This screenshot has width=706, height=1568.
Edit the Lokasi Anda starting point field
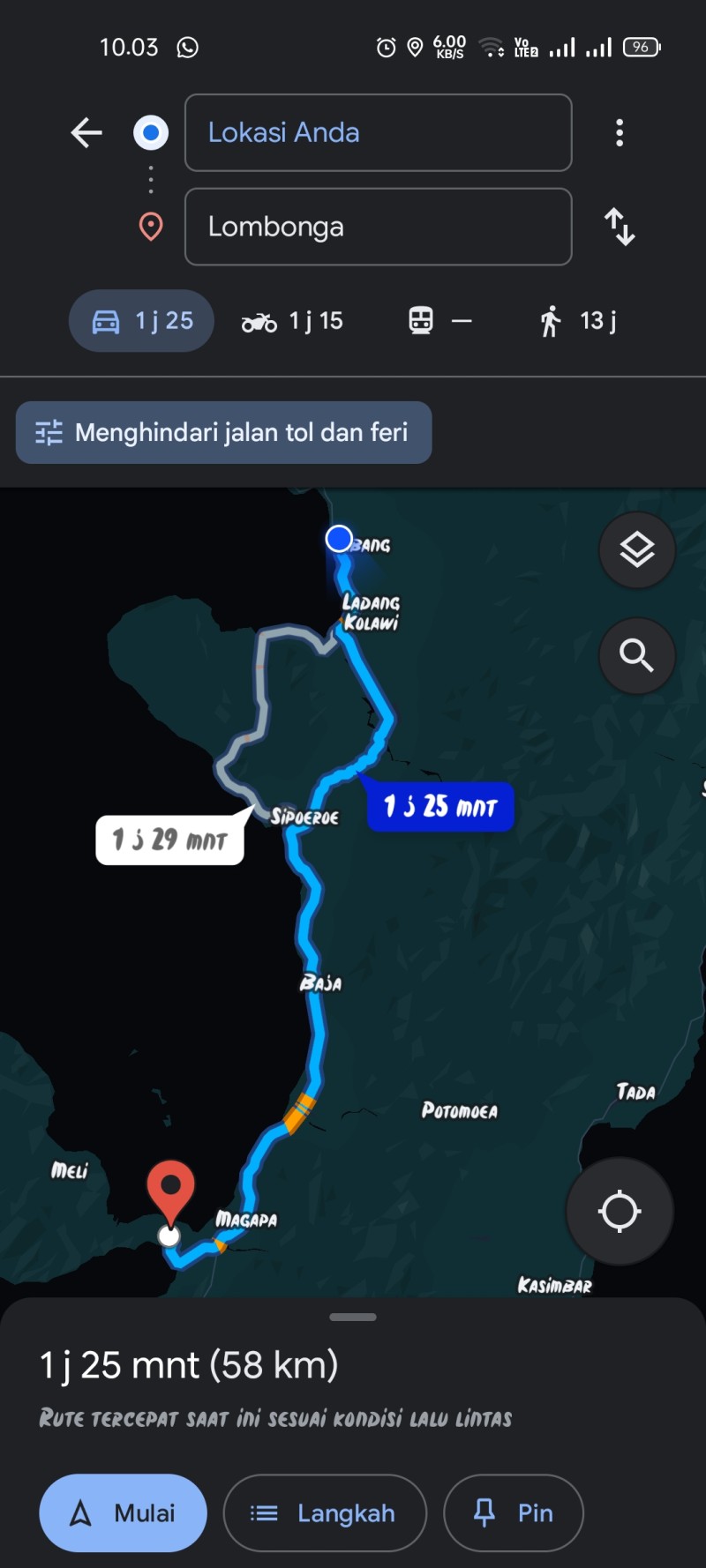pos(378,133)
